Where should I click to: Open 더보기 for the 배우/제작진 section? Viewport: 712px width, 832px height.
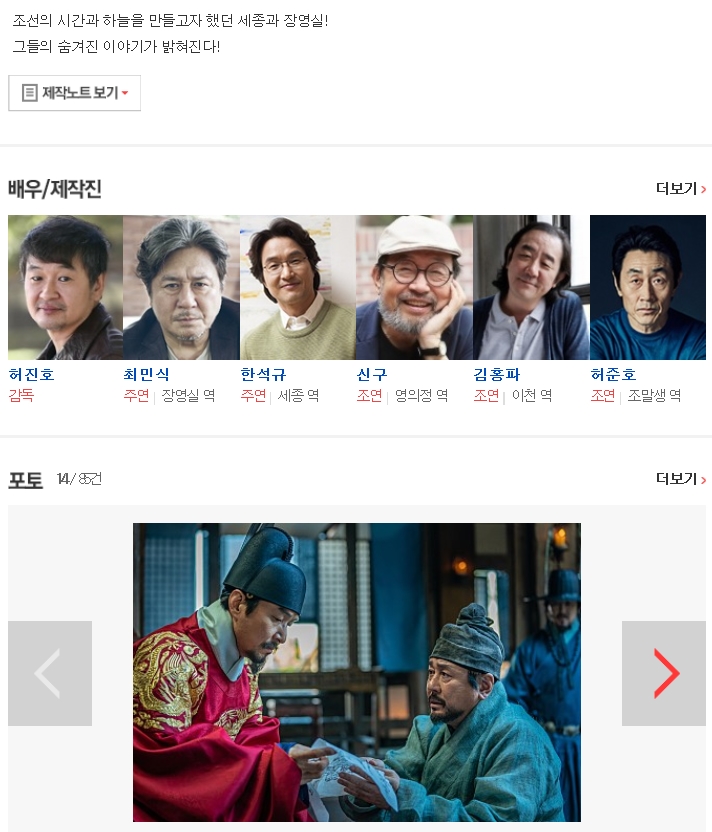coord(681,189)
